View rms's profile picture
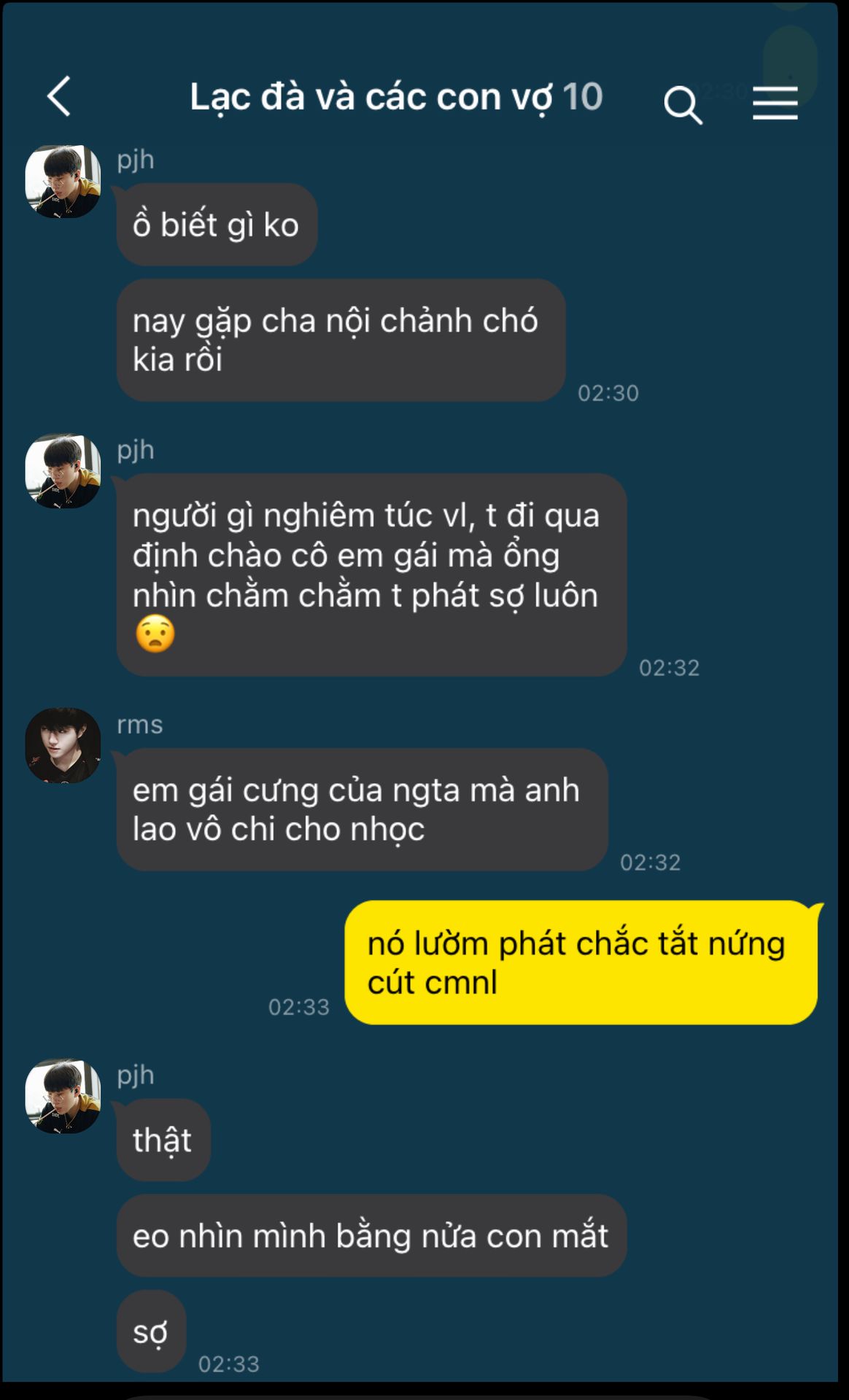849x1400 pixels. click(x=63, y=745)
